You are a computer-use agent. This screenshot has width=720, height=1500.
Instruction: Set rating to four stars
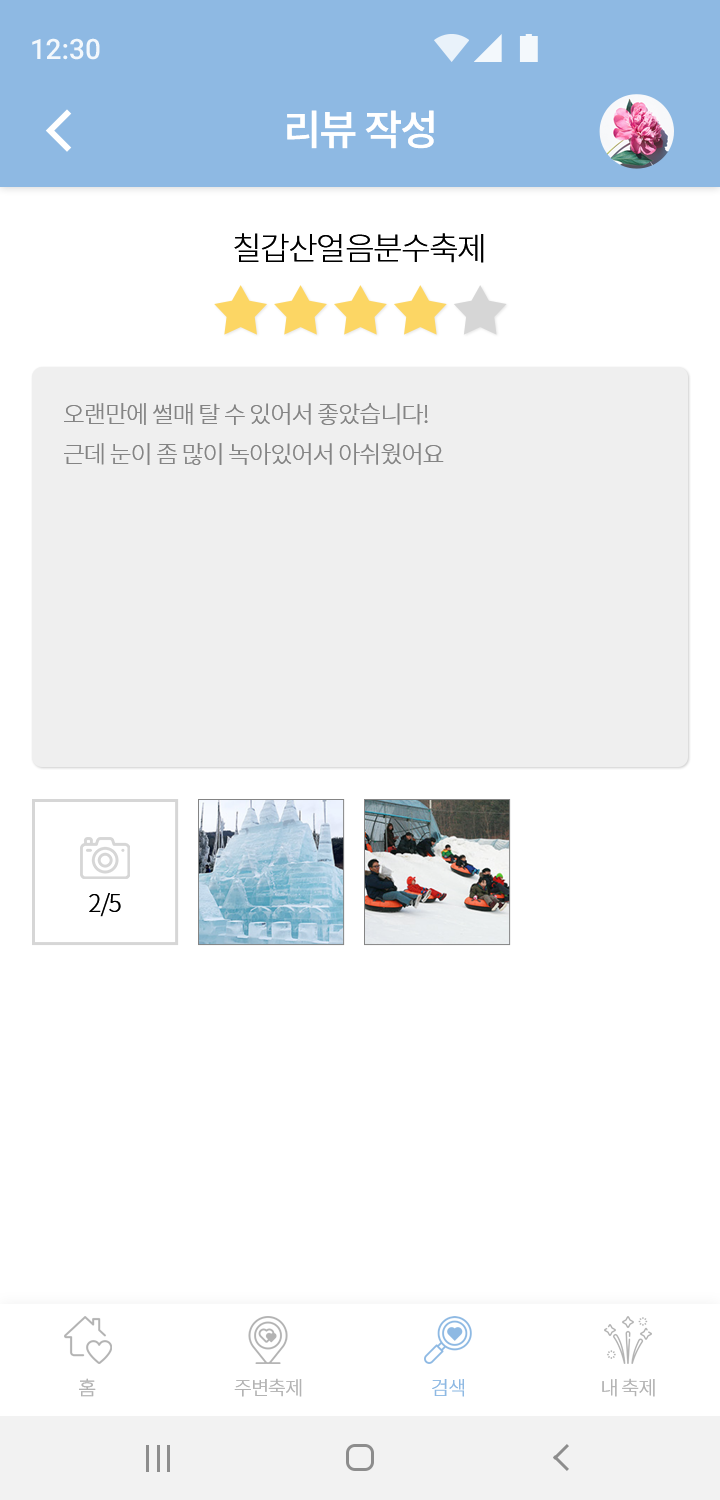click(x=421, y=311)
